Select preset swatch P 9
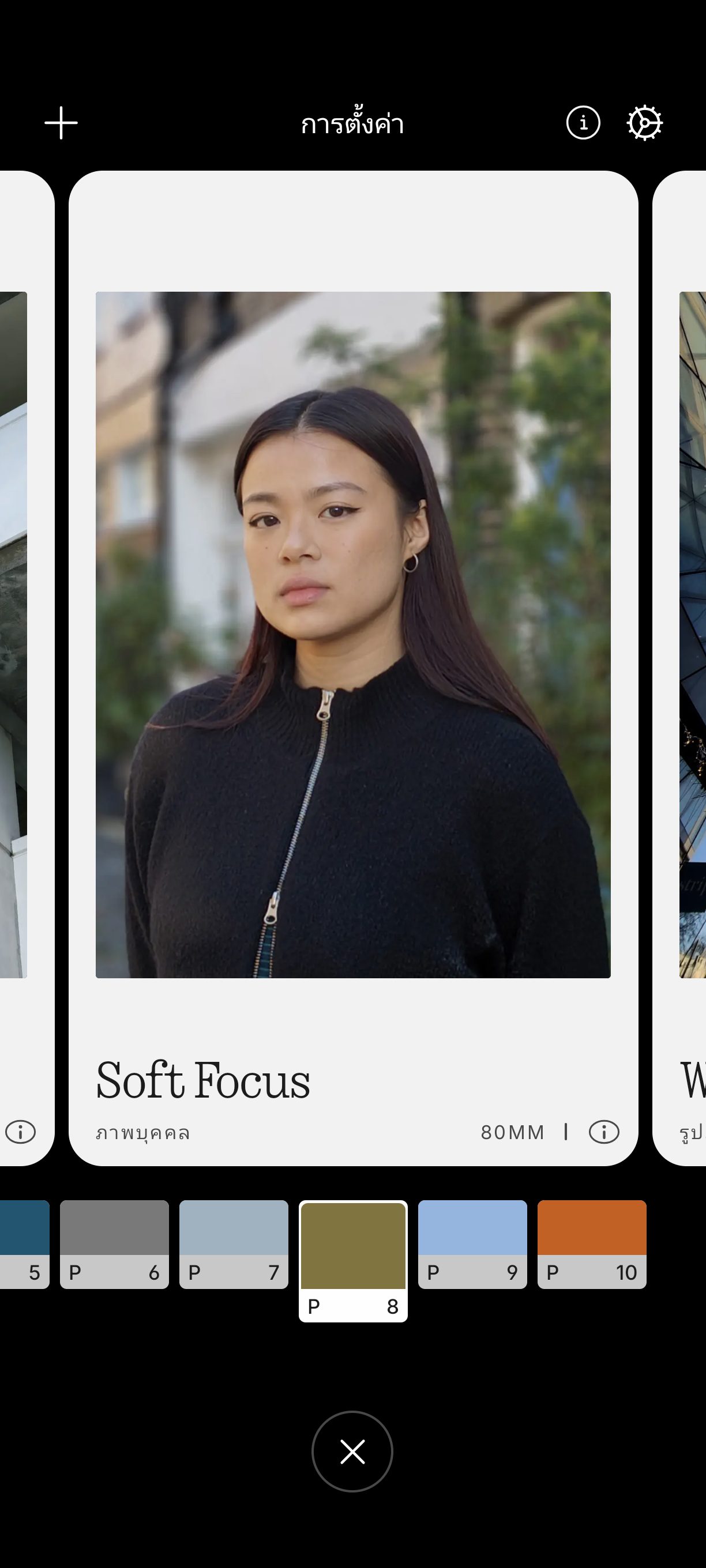Image resolution: width=706 pixels, height=1568 pixels. [473, 1244]
